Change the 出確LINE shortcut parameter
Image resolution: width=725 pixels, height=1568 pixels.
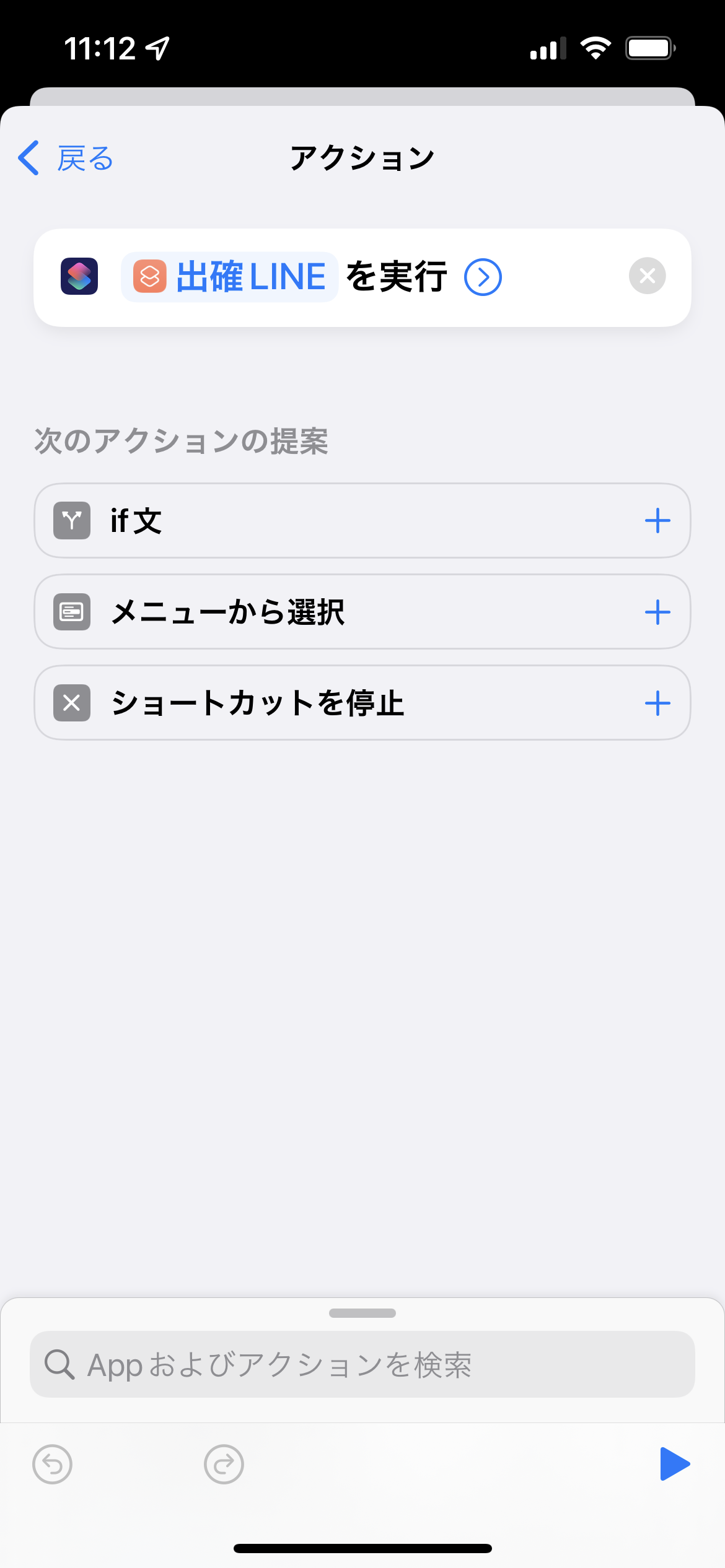click(x=230, y=277)
